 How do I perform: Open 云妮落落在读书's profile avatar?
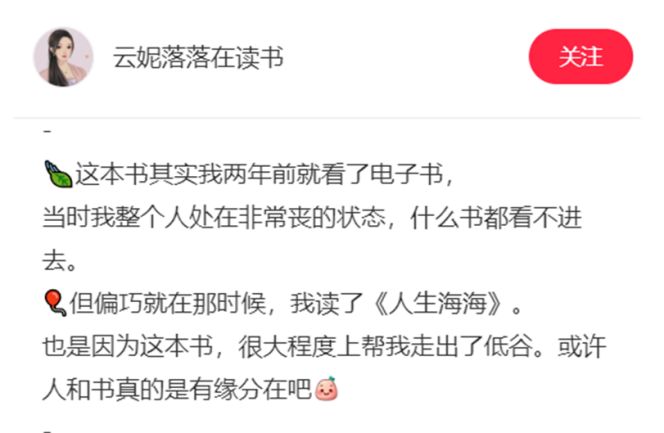(64, 57)
